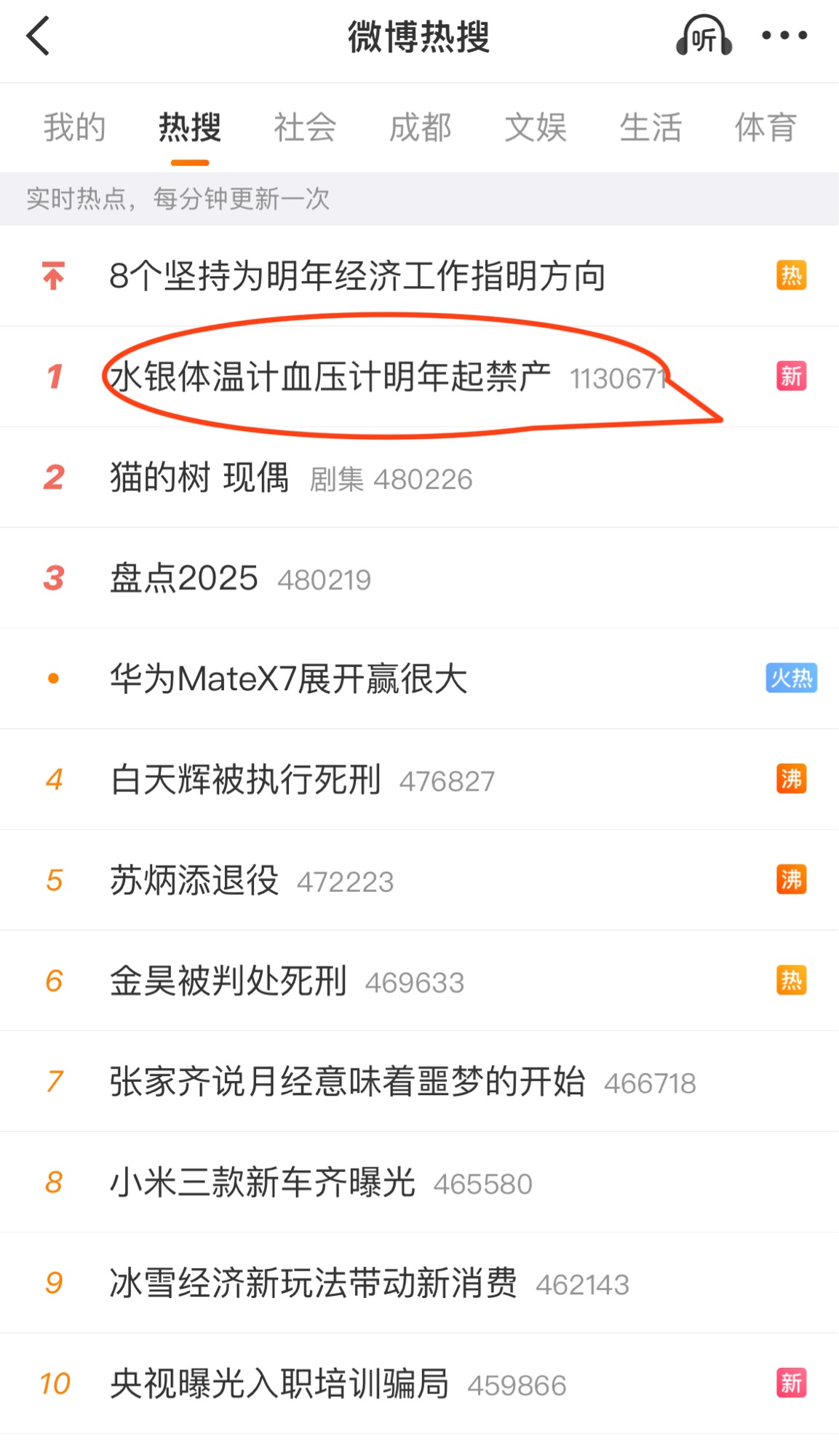Open 华为MateX7展开赢很大 topic
Viewport: 839px width, 1456px height.
(x=288, y=679)
